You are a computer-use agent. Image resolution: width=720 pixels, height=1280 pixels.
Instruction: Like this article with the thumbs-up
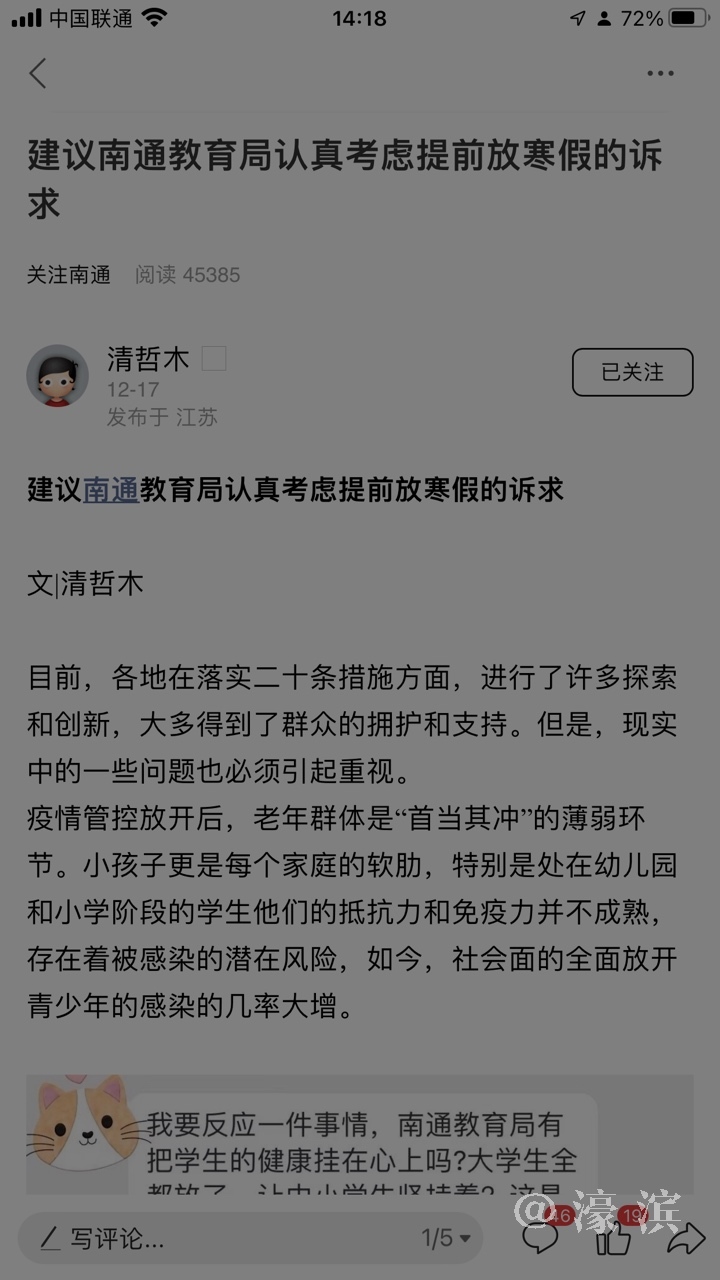click(613, 1238)
